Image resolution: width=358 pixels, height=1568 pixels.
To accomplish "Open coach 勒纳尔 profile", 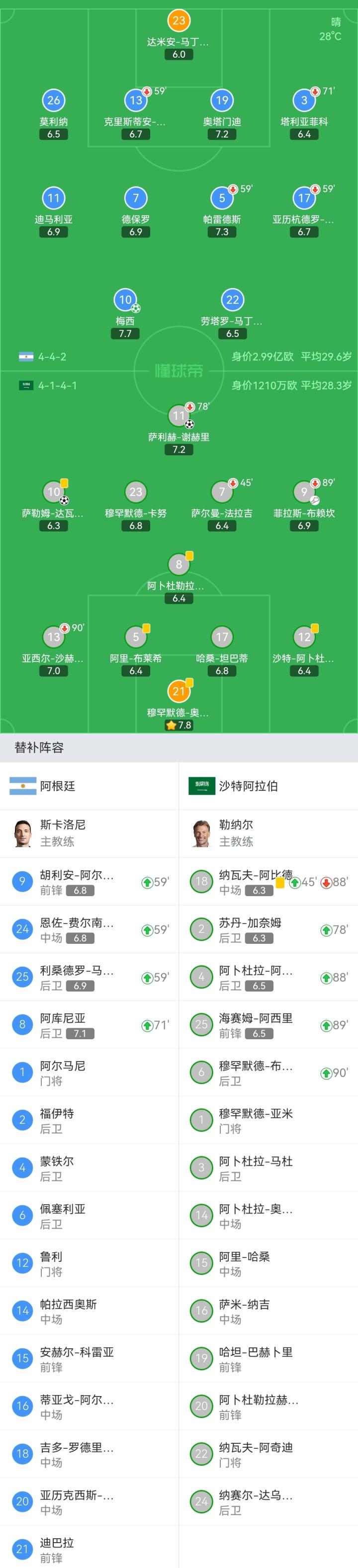I will coord(268,832).
